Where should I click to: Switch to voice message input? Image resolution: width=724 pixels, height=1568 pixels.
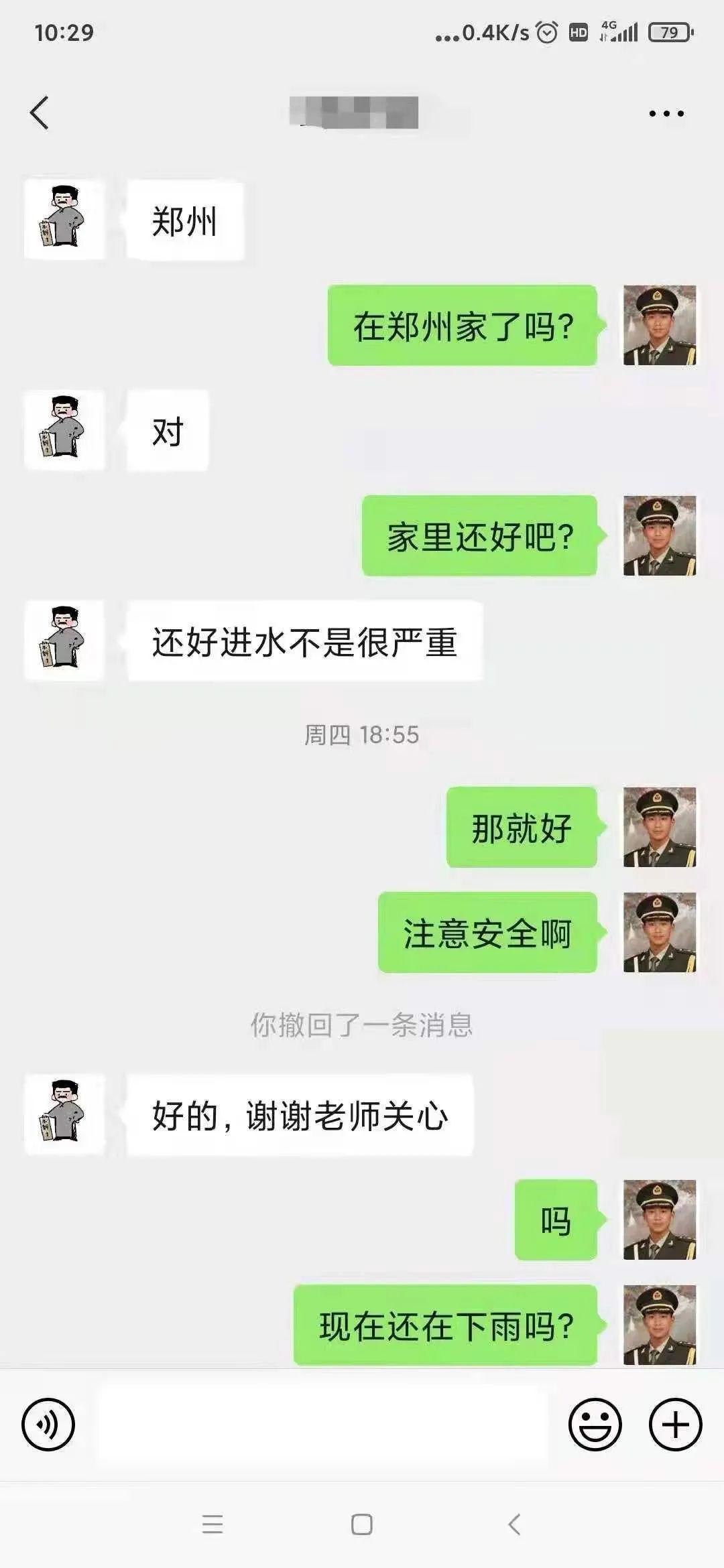[x=48, y=1425]
